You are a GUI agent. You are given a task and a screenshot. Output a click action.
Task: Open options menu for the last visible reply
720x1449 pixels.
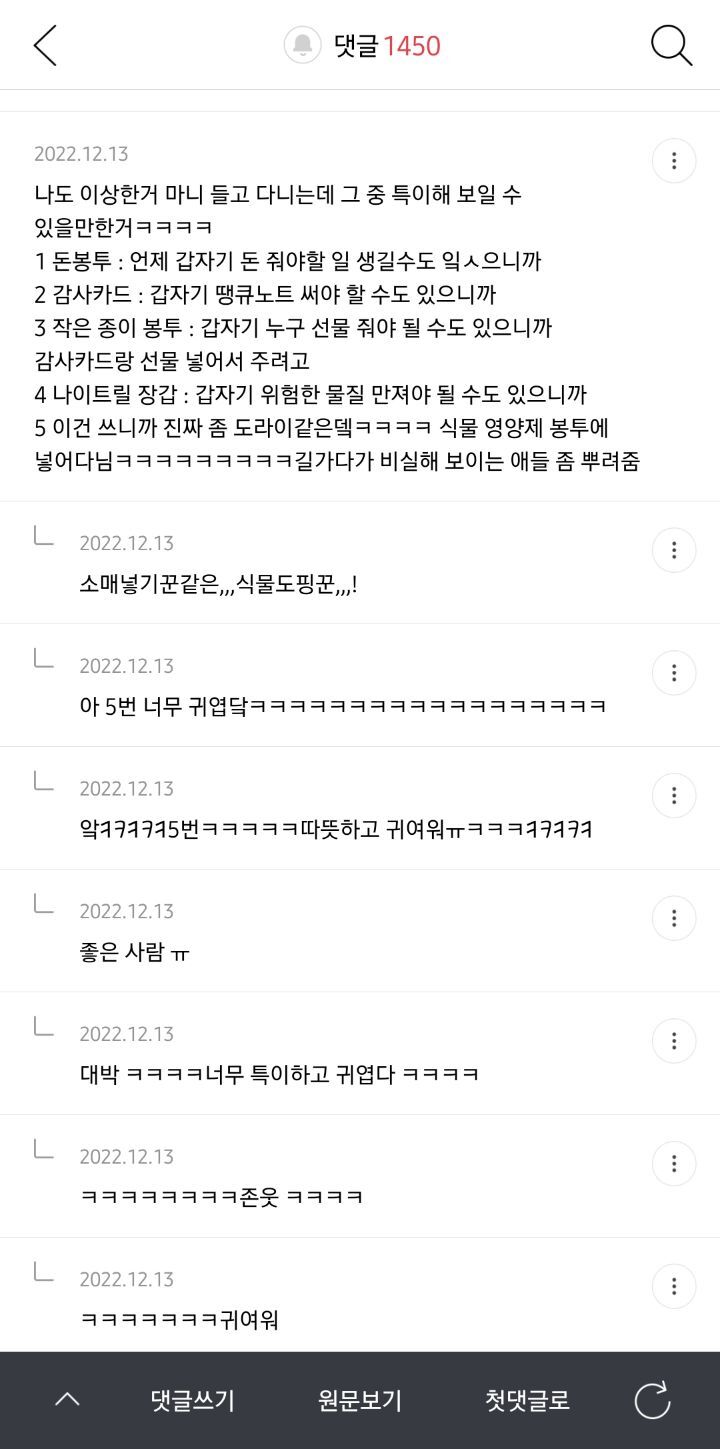click(674, 1286)
